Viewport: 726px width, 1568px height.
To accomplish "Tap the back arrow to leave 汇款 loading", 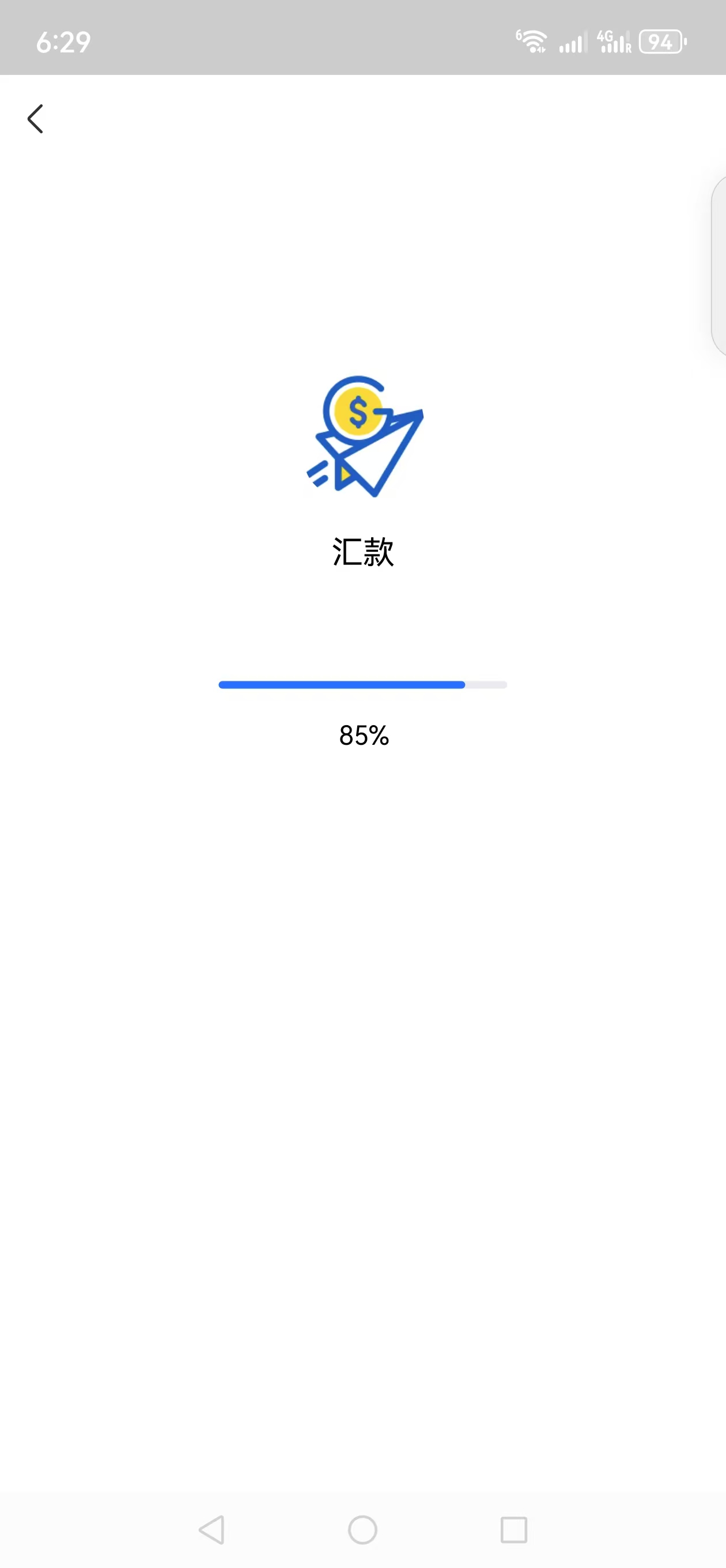I will (x=35, y=119).
